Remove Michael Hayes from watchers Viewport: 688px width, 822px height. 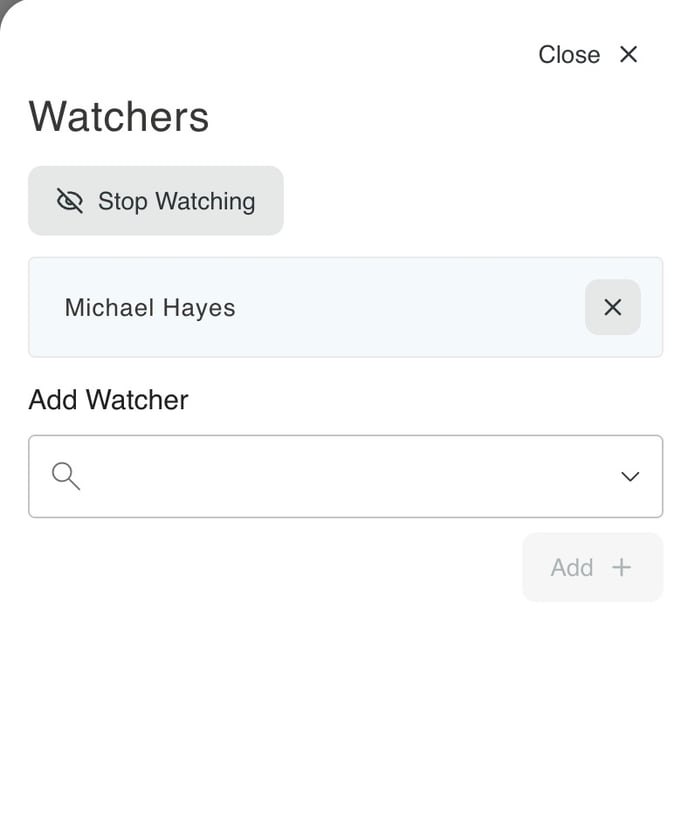[612, 307]
